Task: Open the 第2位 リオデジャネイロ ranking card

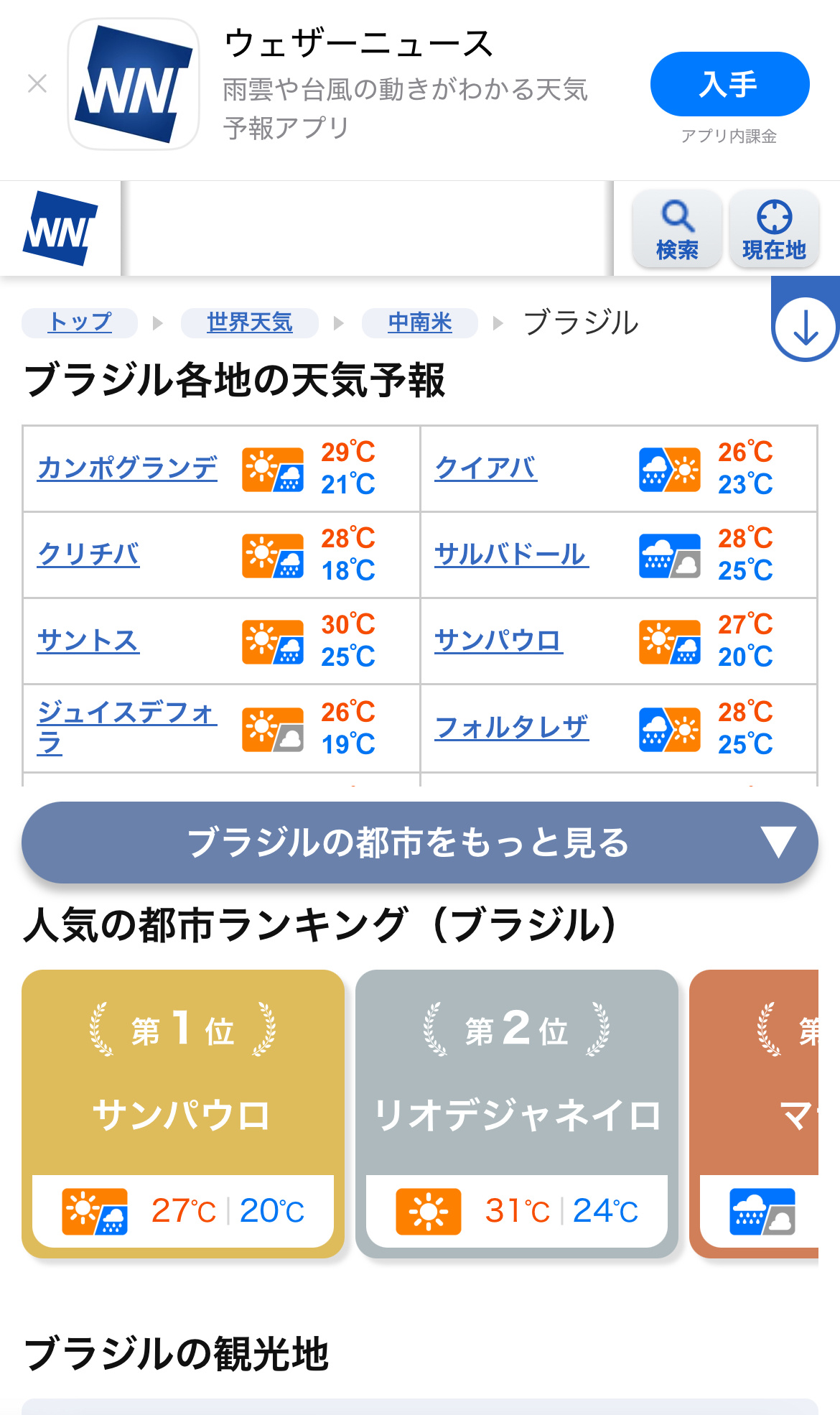Action: [517, 1113]
